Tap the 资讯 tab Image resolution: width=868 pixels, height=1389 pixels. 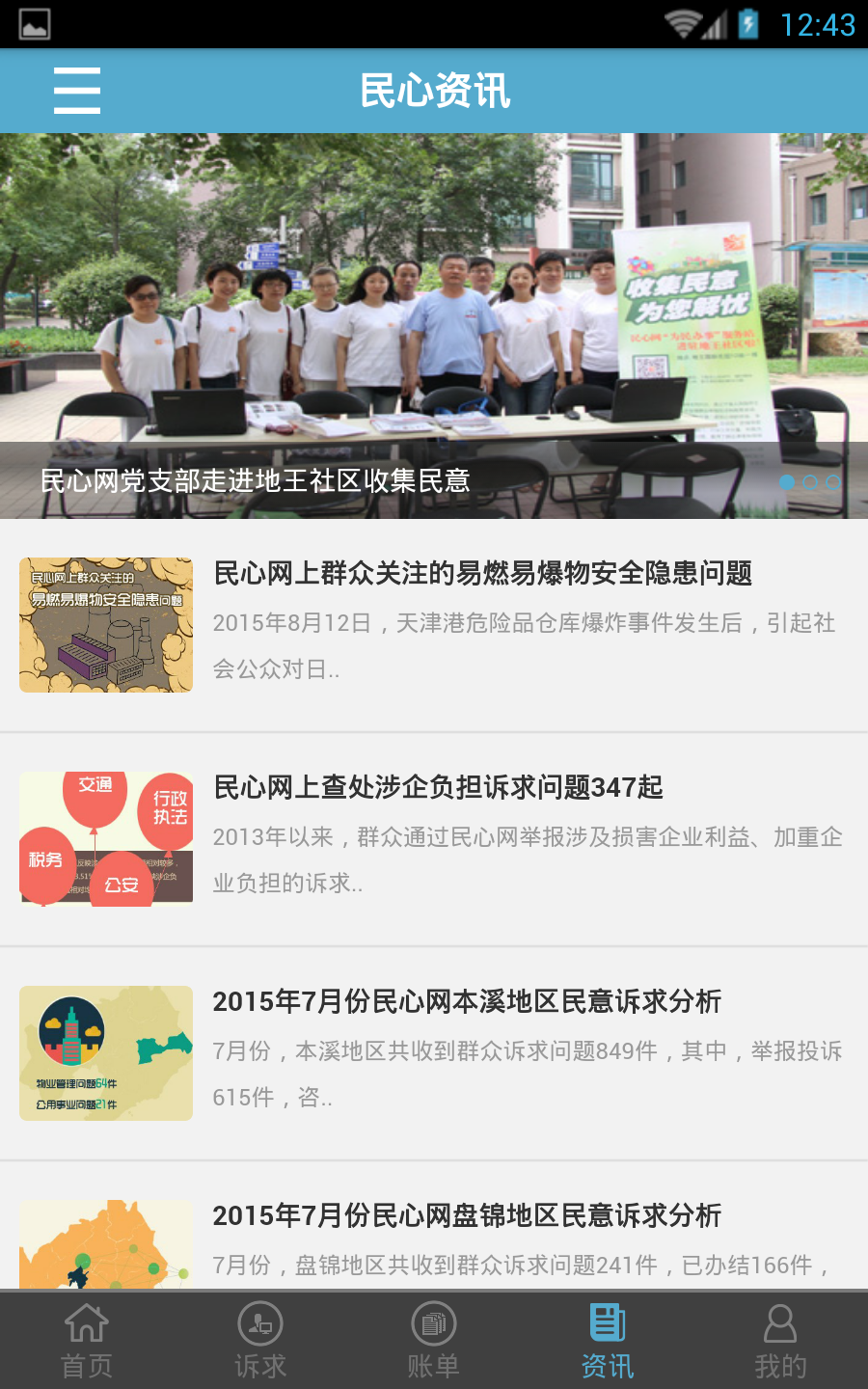point(608,1341)
